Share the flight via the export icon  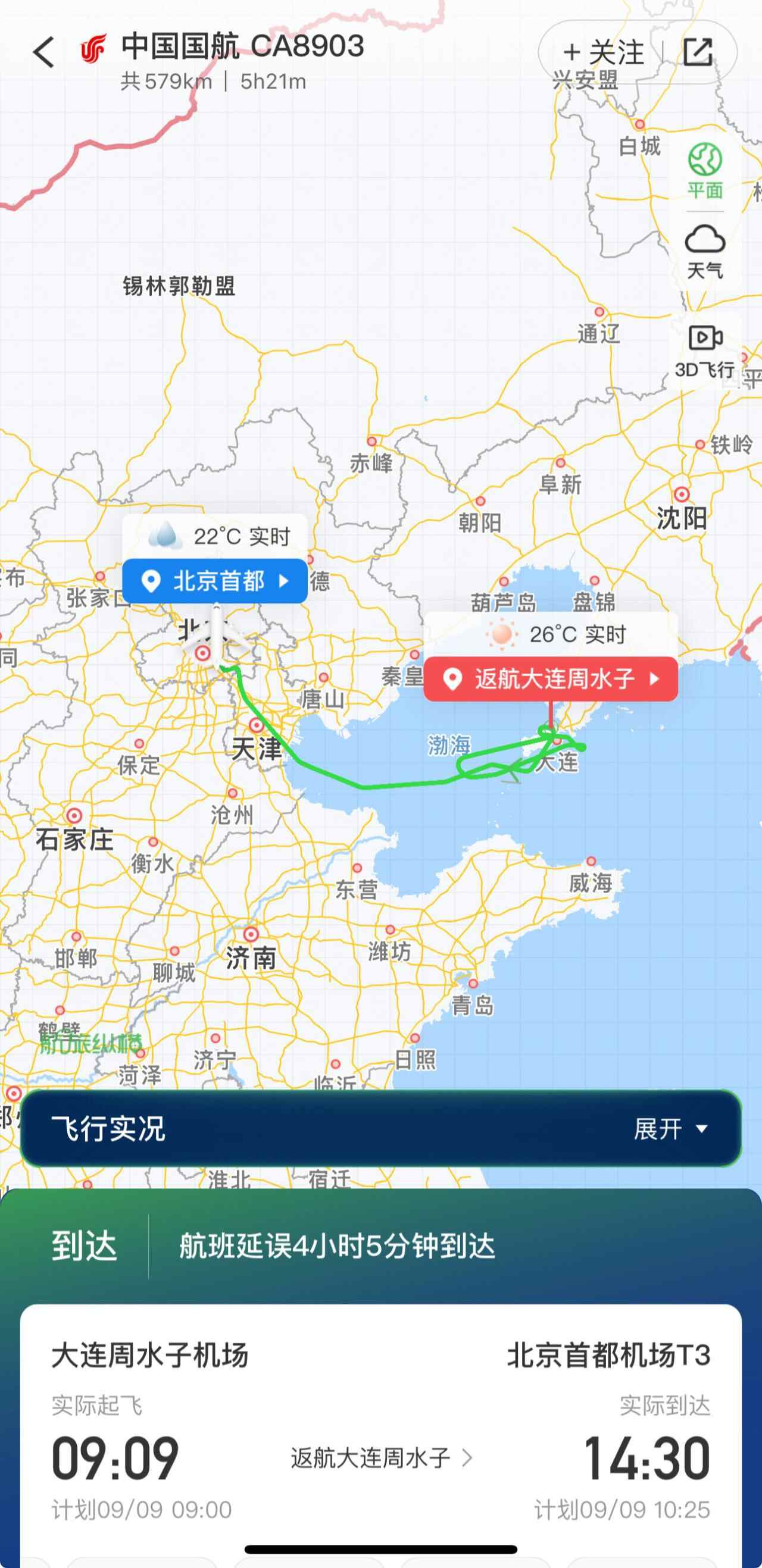pos(698,52)
